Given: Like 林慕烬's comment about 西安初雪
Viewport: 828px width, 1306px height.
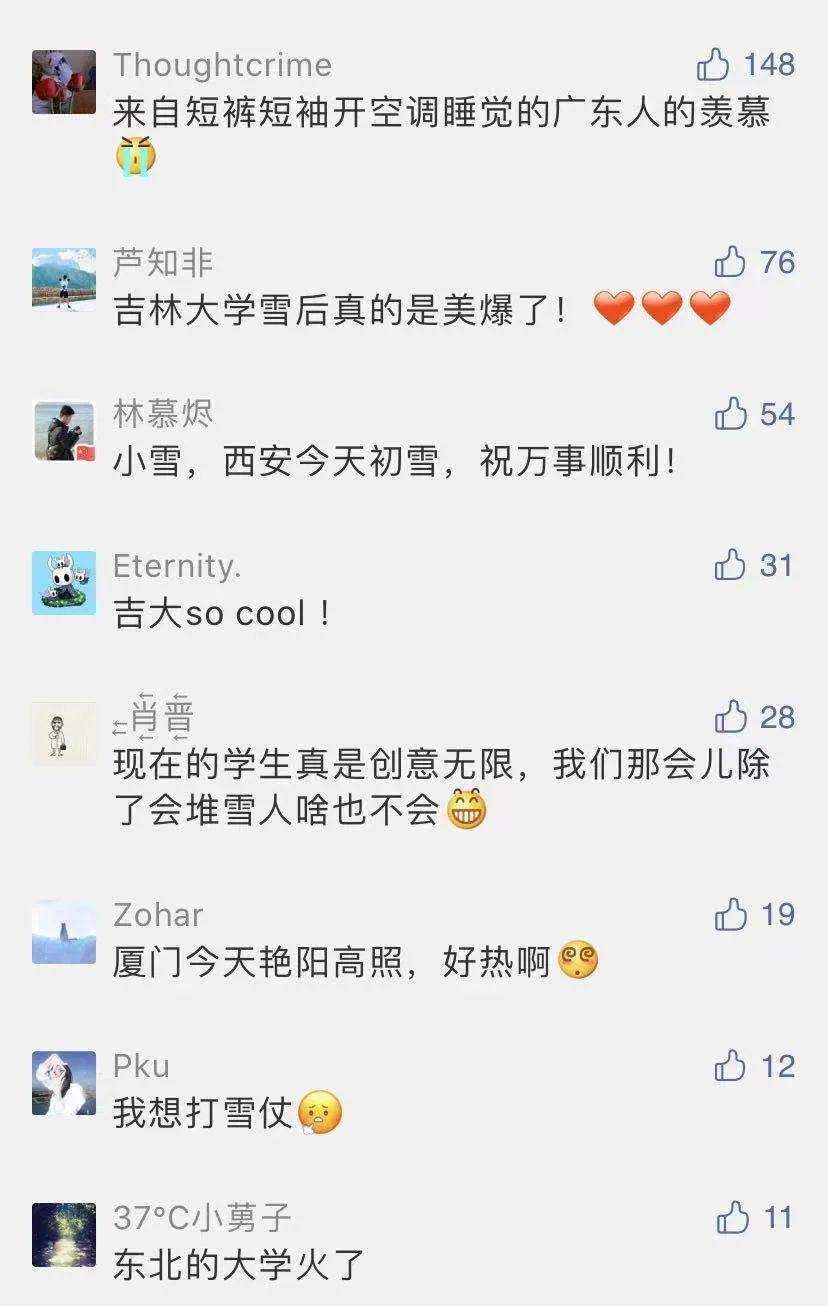Looking at the screenshot, I should pyautogui.click(x=730, y=413).
